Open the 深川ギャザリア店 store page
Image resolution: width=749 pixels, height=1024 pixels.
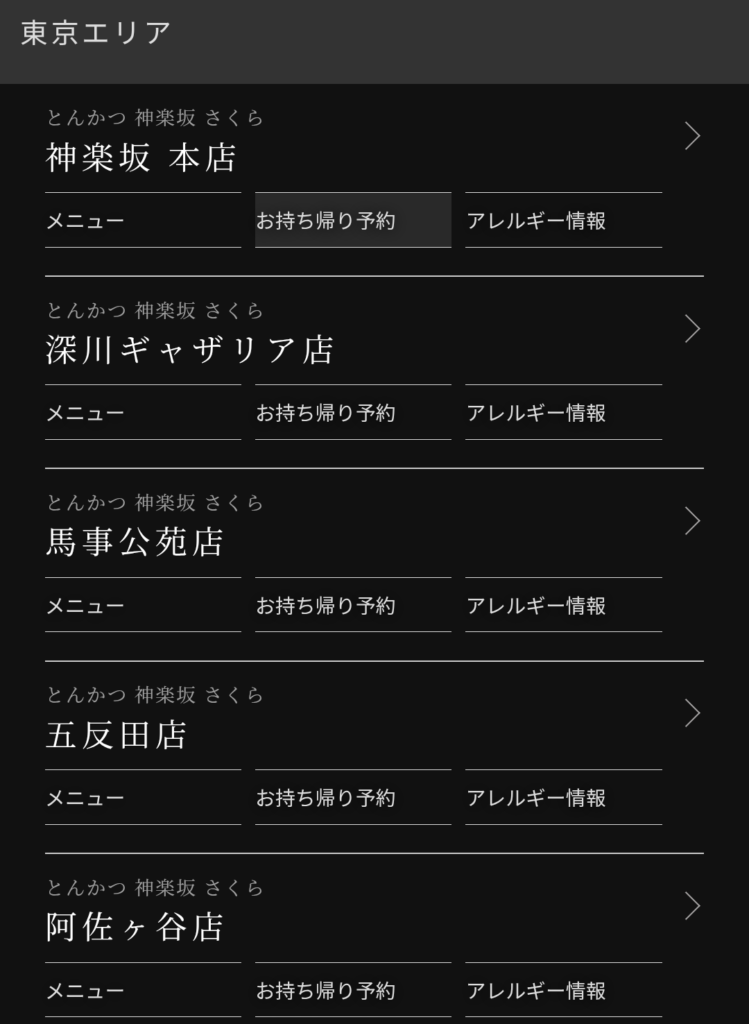click(190, 351)
